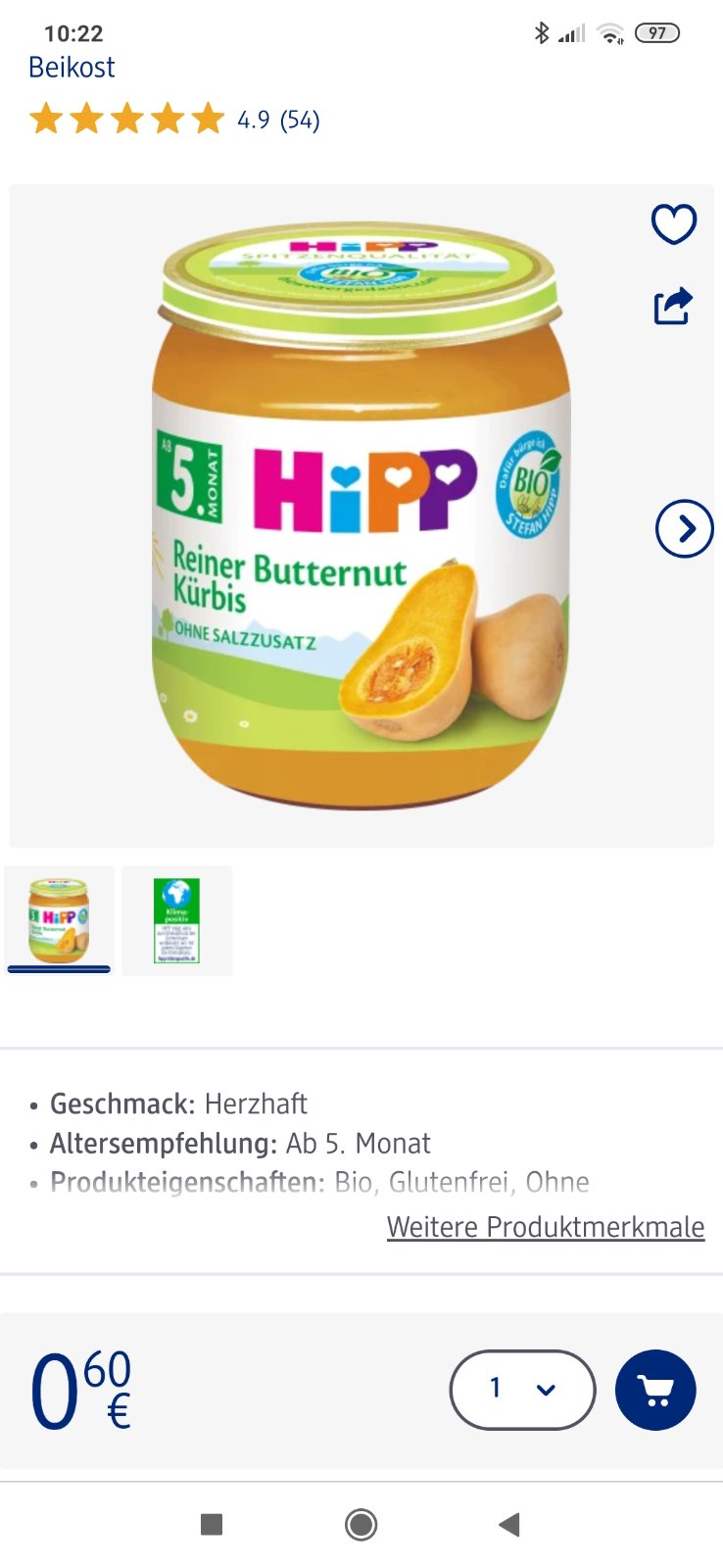Go back using system back button

508,1524
